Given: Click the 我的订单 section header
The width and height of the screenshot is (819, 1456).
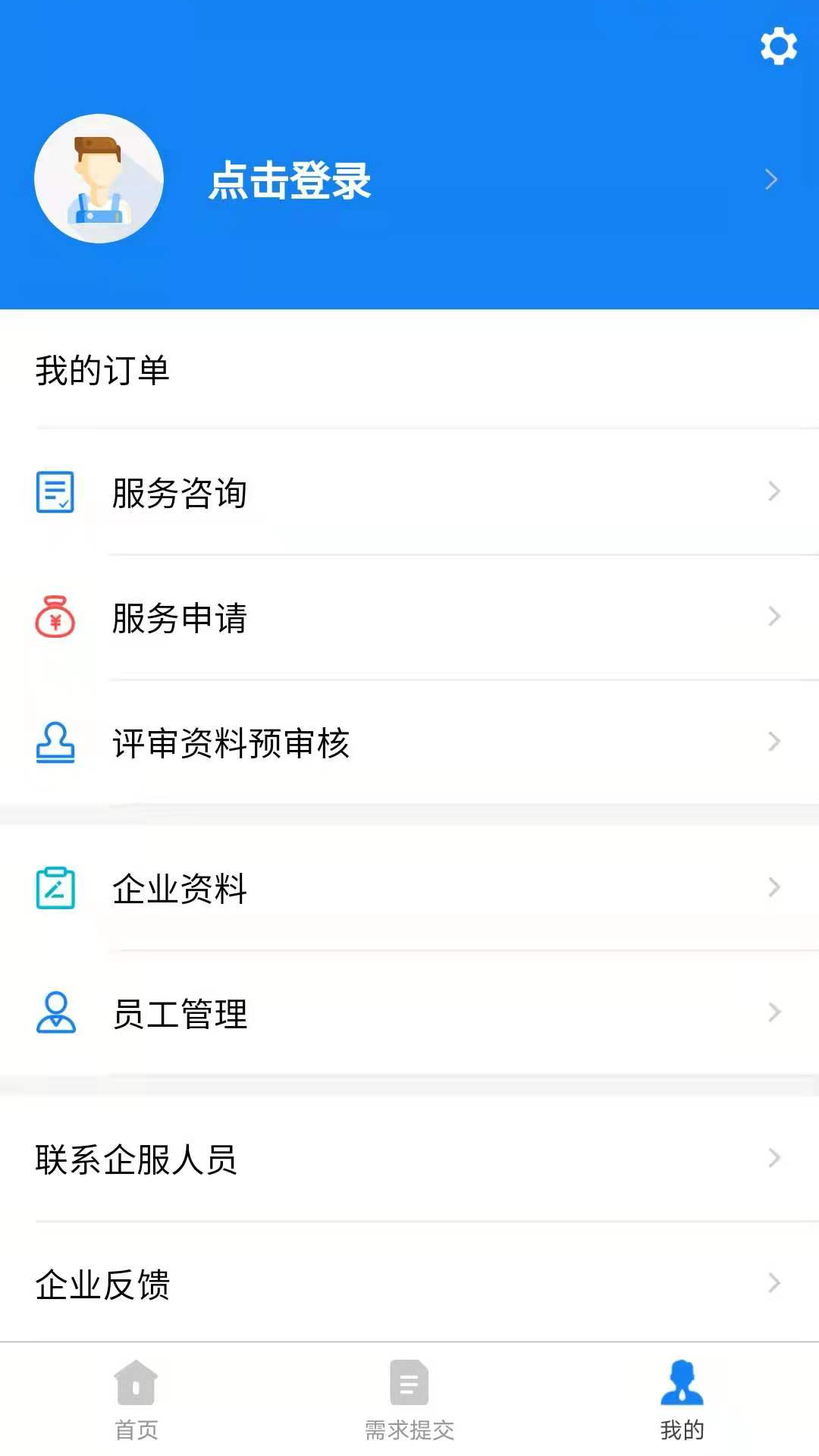Looking at the screenshot, I should [102, 371].
